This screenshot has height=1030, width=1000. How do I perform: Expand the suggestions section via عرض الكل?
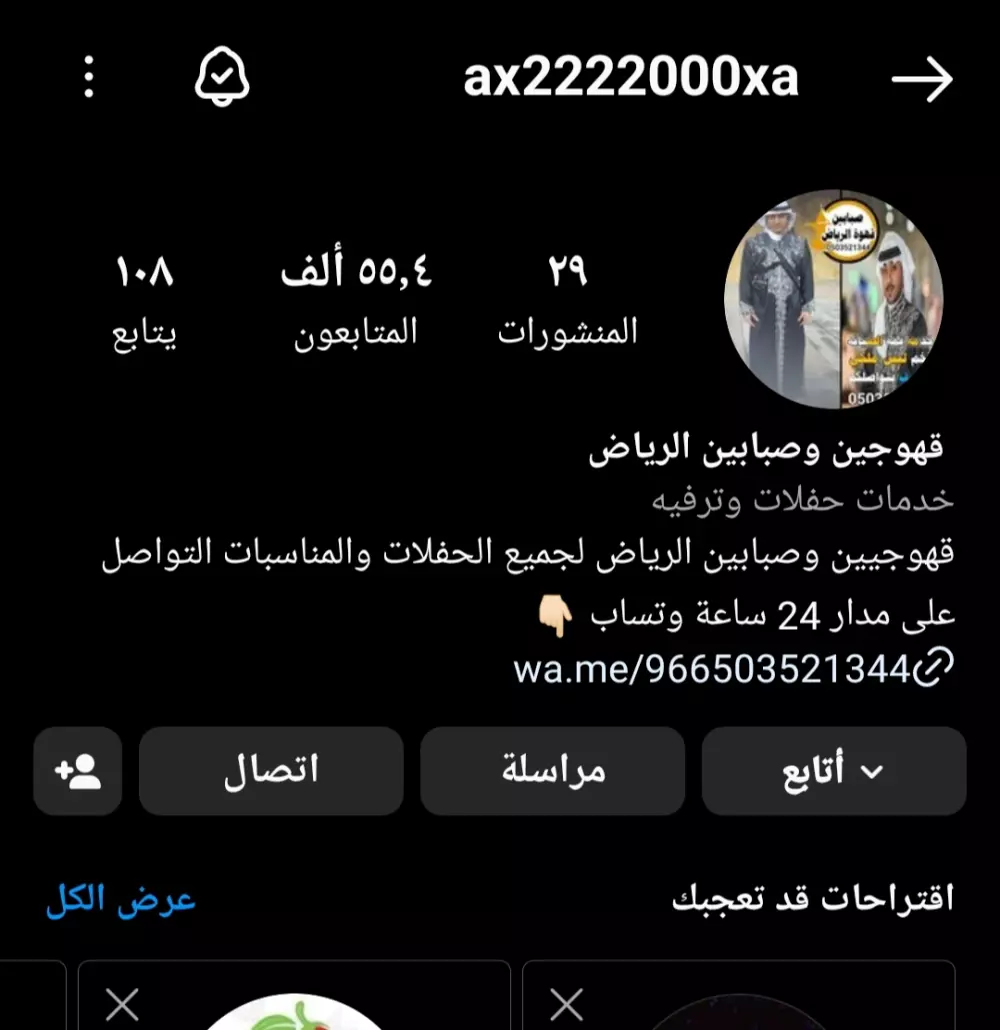click(120, 898)
